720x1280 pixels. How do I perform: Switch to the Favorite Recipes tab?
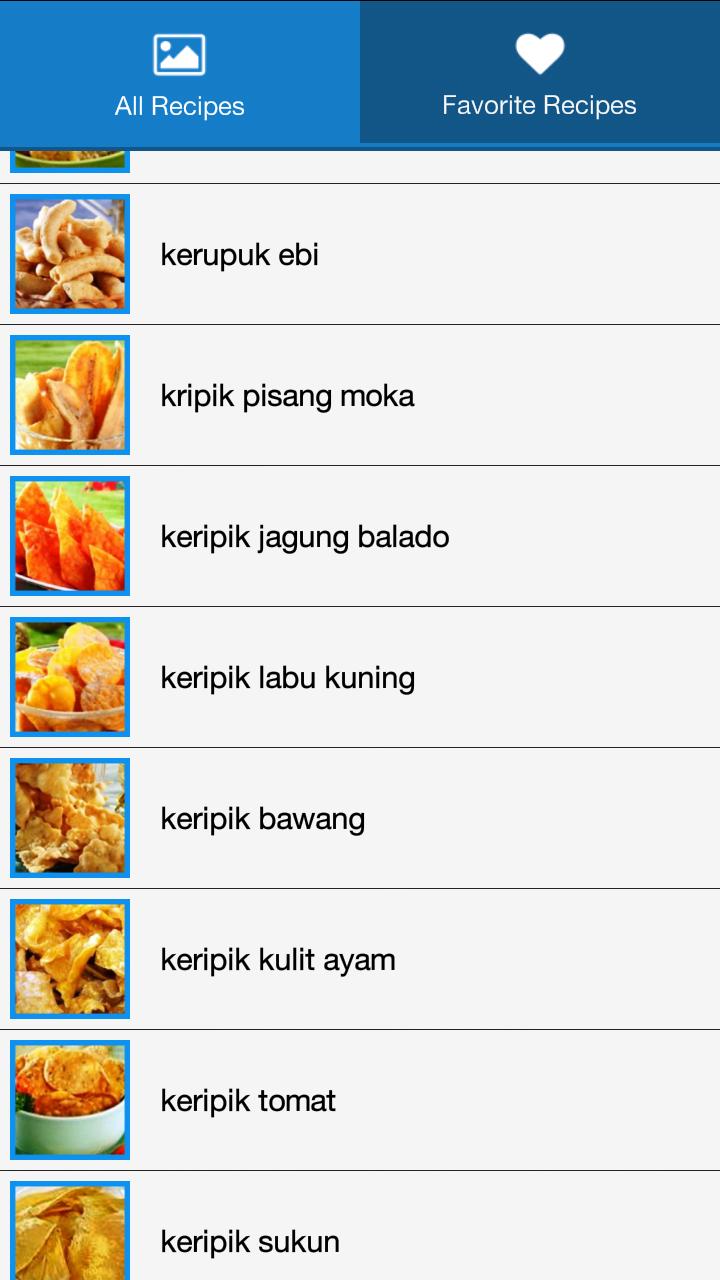point(540,75)
